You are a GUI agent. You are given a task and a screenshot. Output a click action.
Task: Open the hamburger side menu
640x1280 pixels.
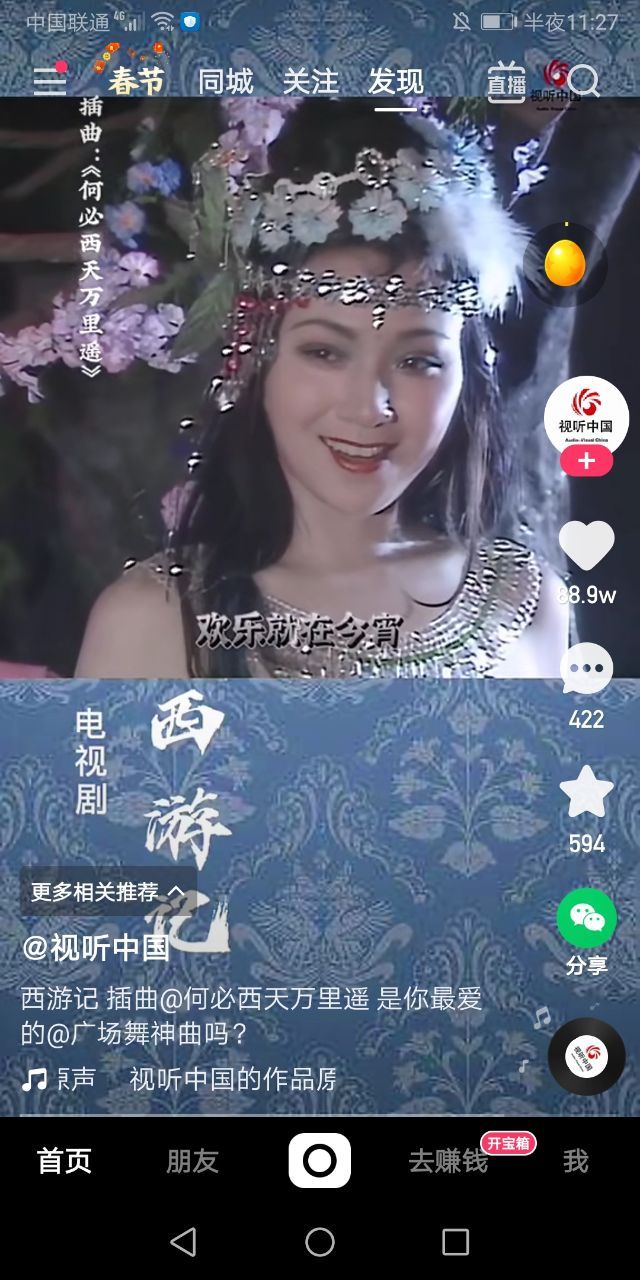pos(49,80)
